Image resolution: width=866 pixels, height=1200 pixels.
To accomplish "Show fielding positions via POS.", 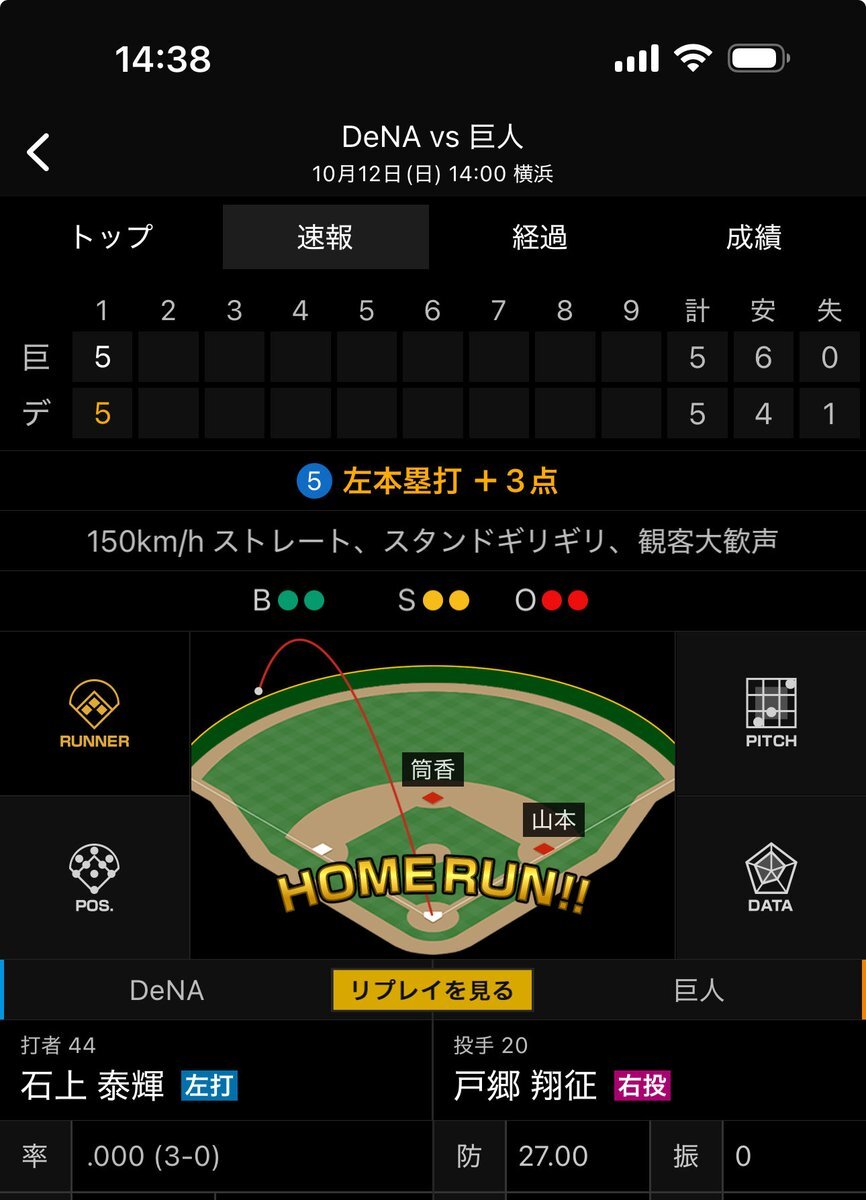I will pos(94,878).
